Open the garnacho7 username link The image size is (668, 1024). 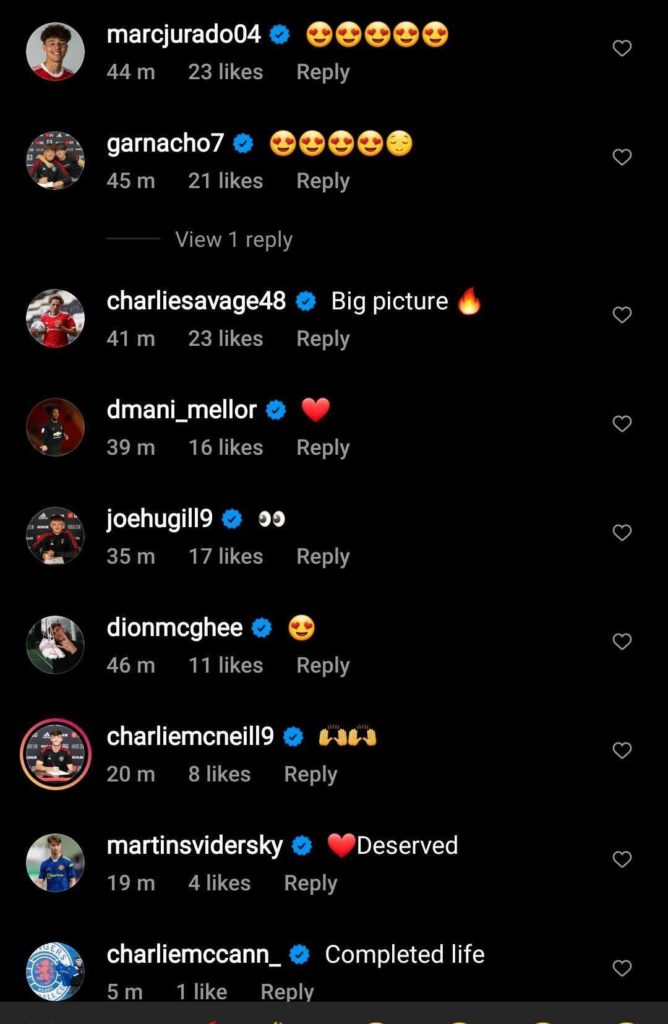(165, 144)
